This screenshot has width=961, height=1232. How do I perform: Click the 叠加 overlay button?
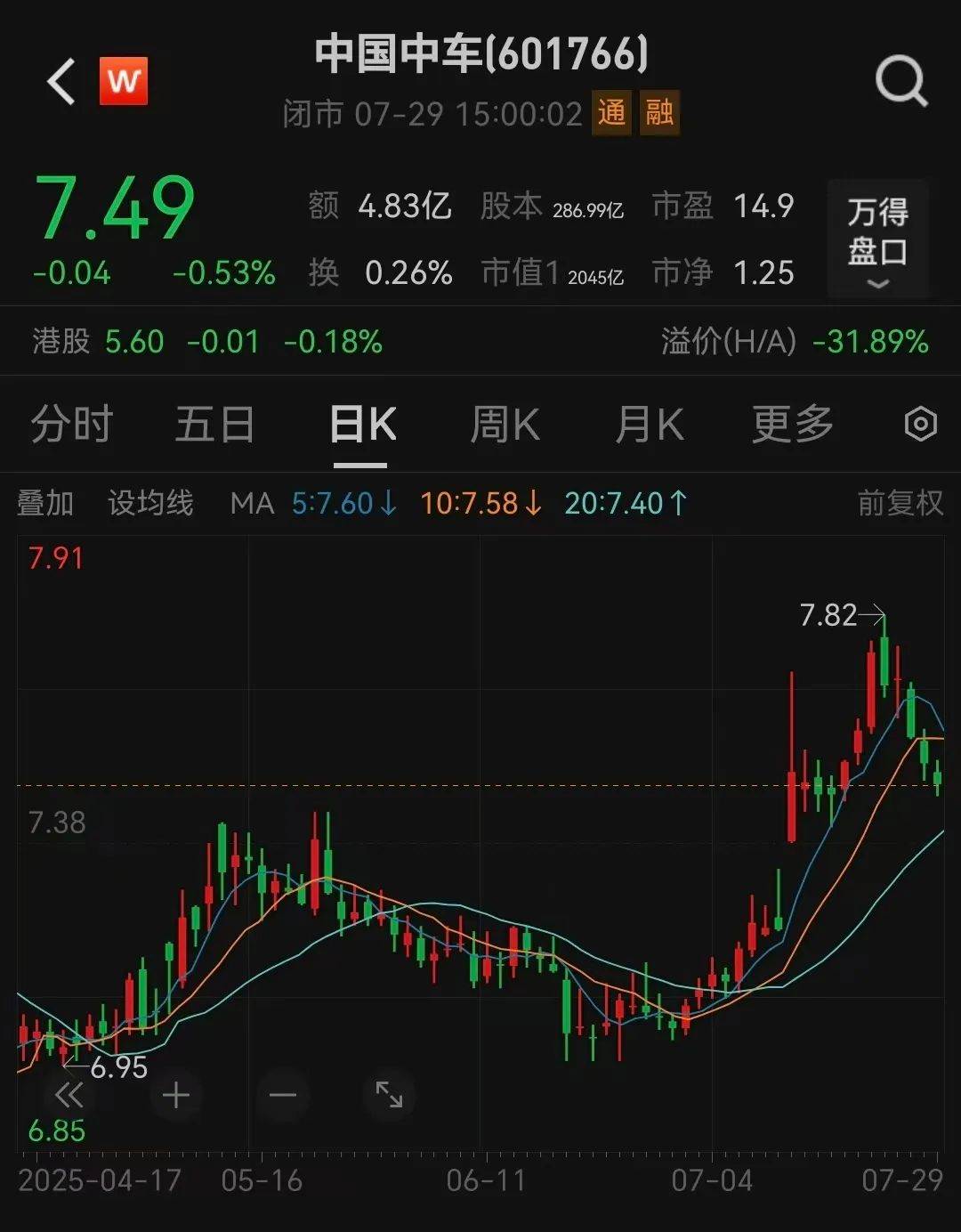pos(46,504)
